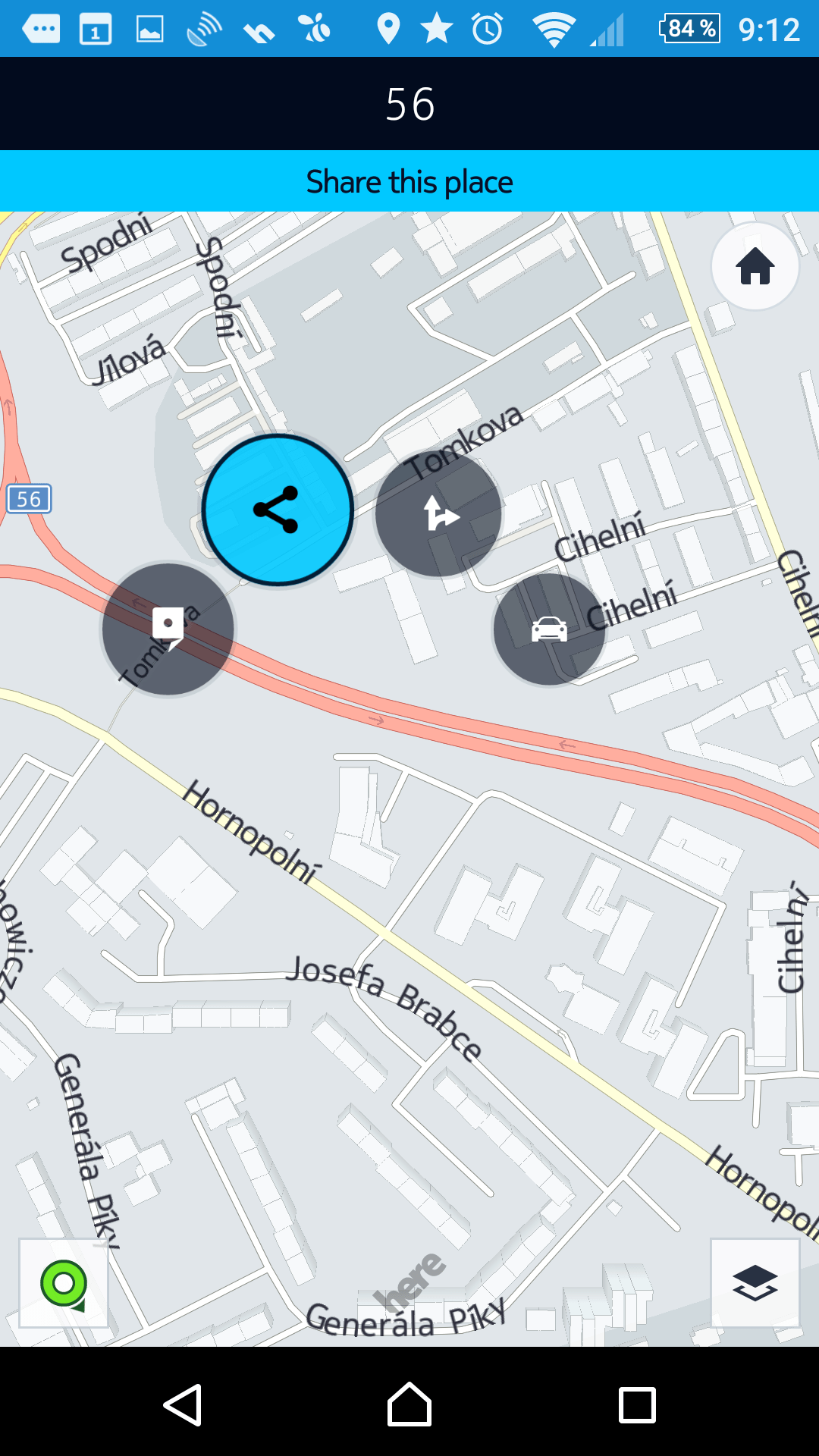Image resolution: width=819 pixels, height=1456 pixels.
Task: Start drive navigation with the car button
Action: tap(549, 629)
